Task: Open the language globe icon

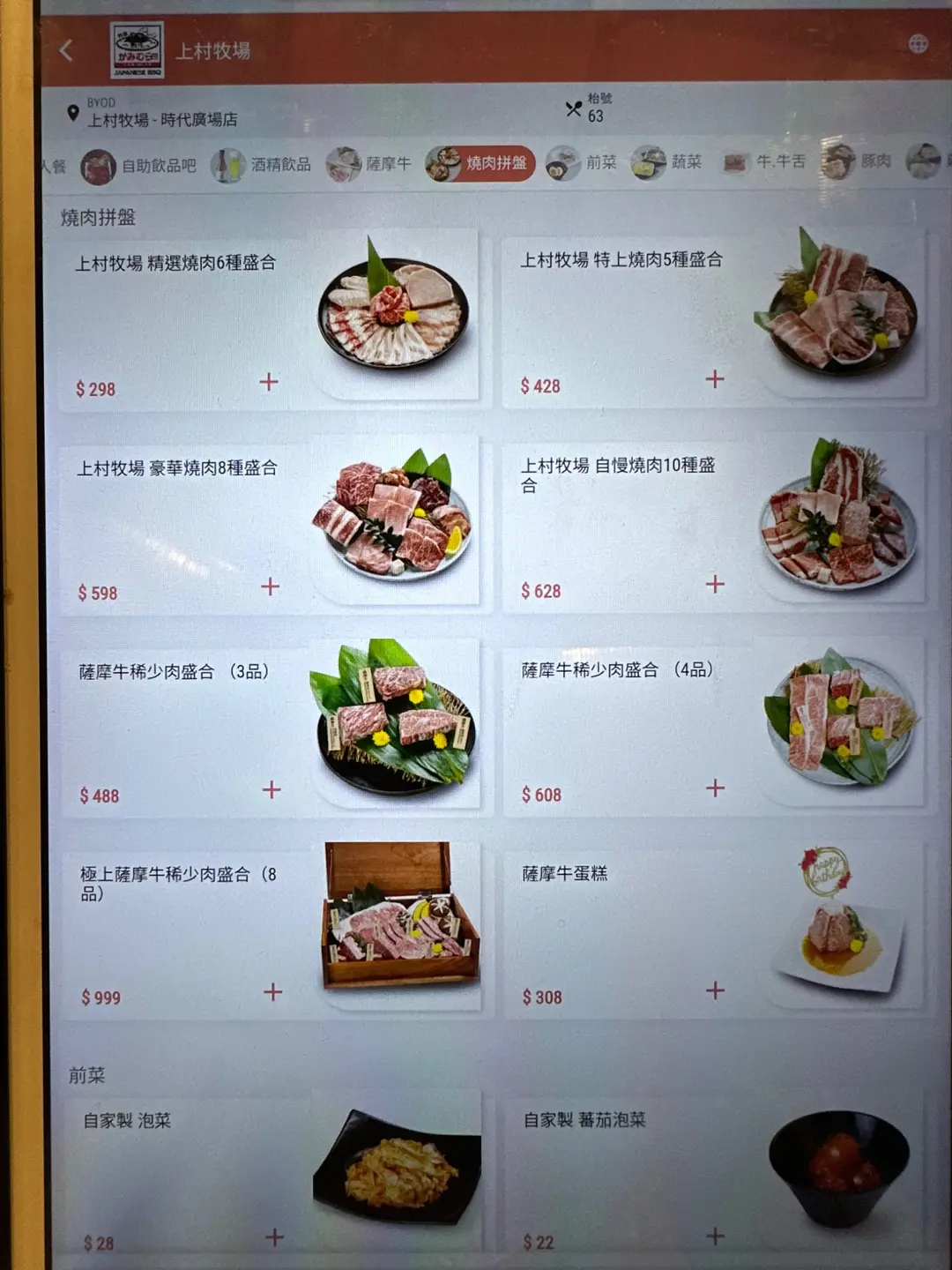Action: 918,43
